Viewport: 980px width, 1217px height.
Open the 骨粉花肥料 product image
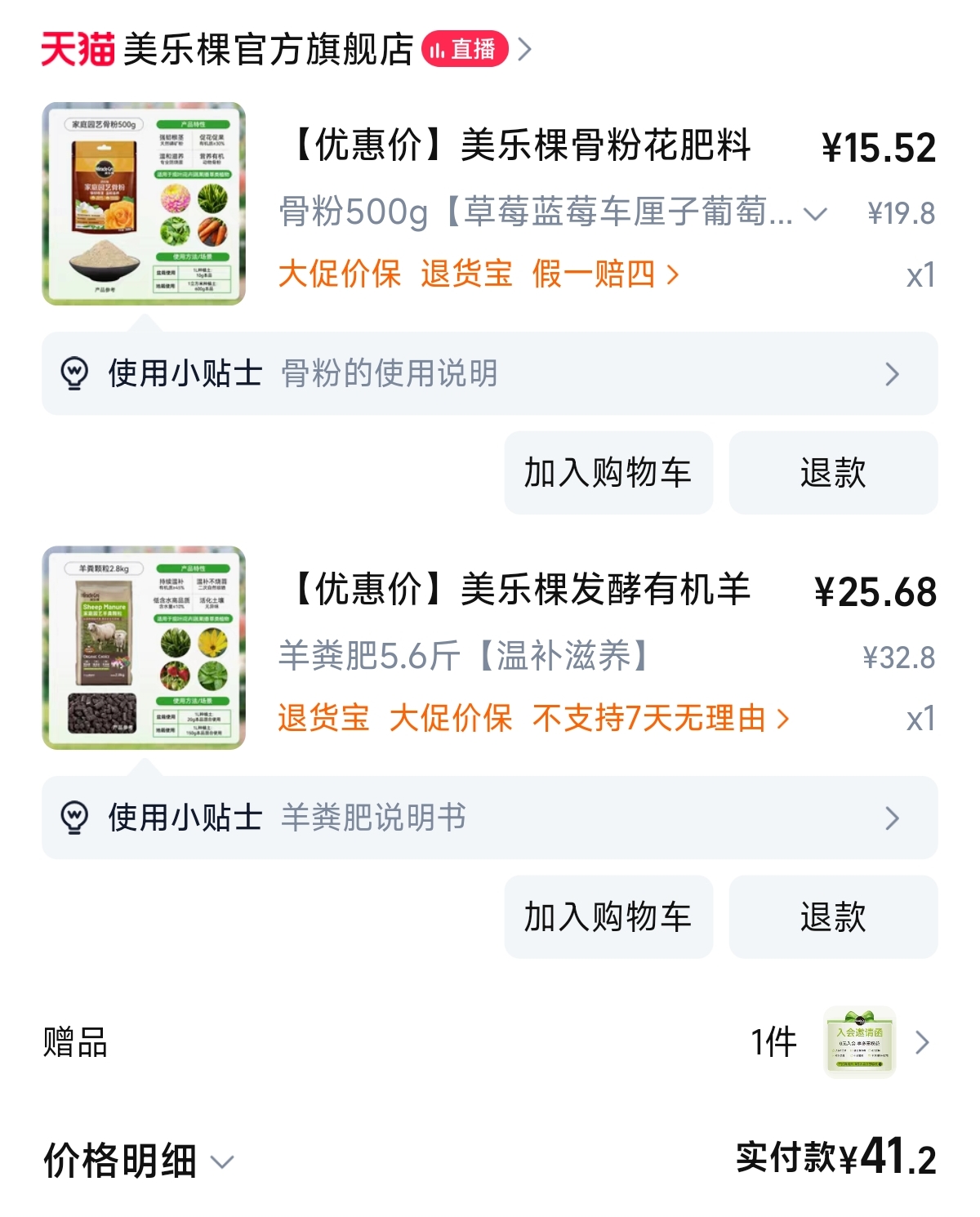point(144,203)
